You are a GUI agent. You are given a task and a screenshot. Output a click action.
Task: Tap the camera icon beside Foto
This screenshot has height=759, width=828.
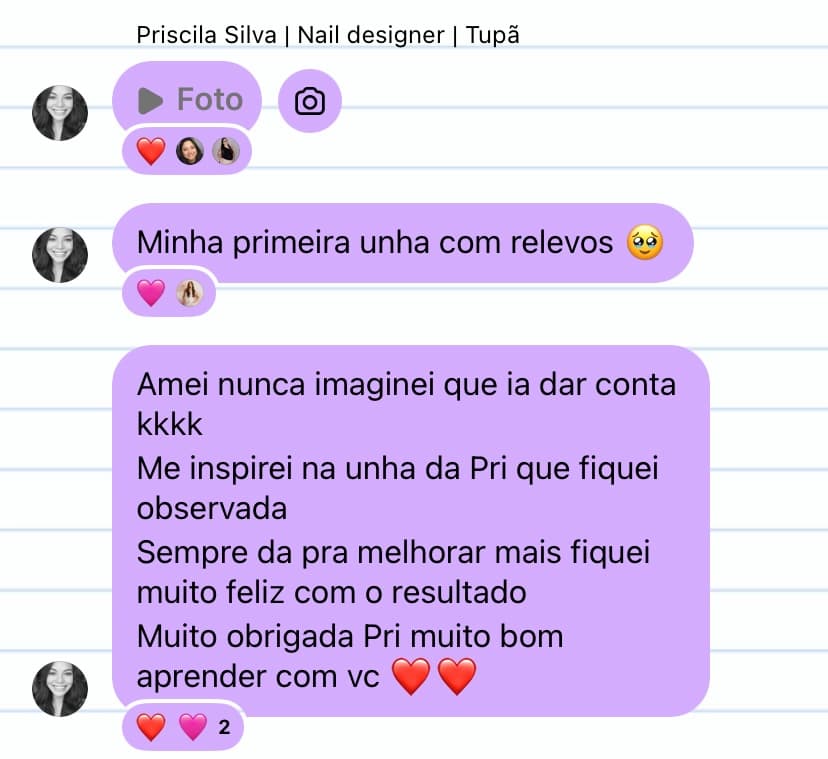click(310, 101)
